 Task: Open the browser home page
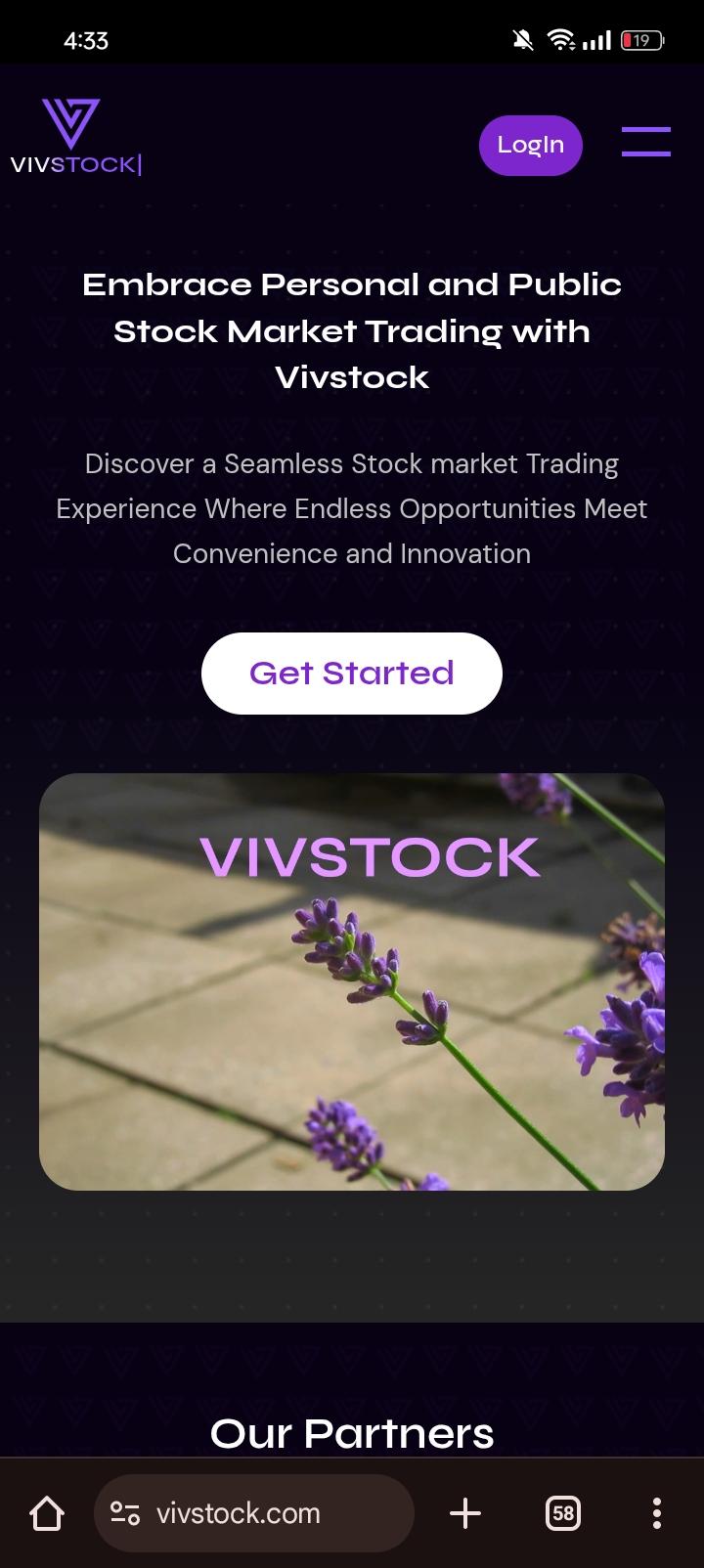[47, 1513]
